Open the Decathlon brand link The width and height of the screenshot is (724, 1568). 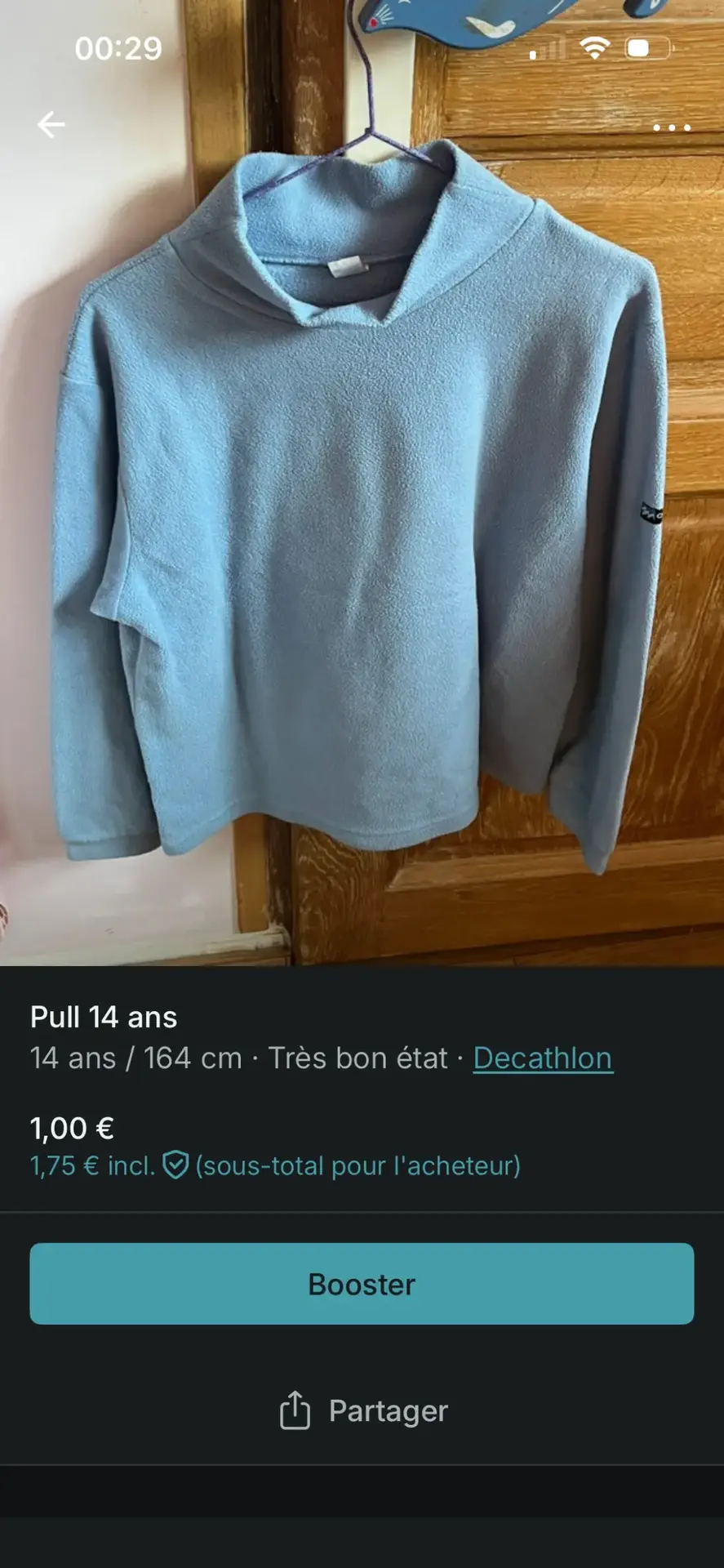(543, 1058)
